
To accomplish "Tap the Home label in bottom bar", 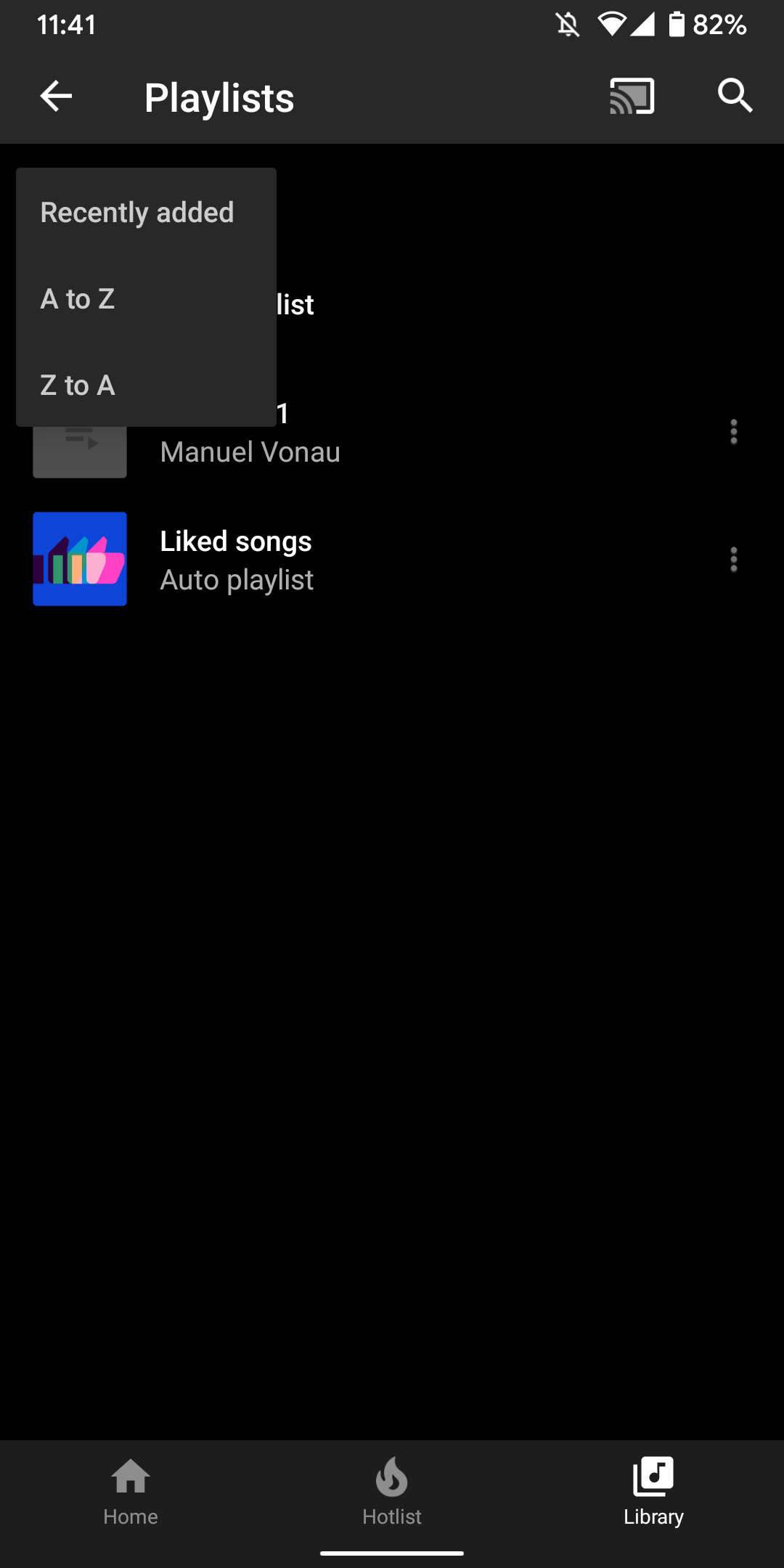I will (x=130, y=1516).
